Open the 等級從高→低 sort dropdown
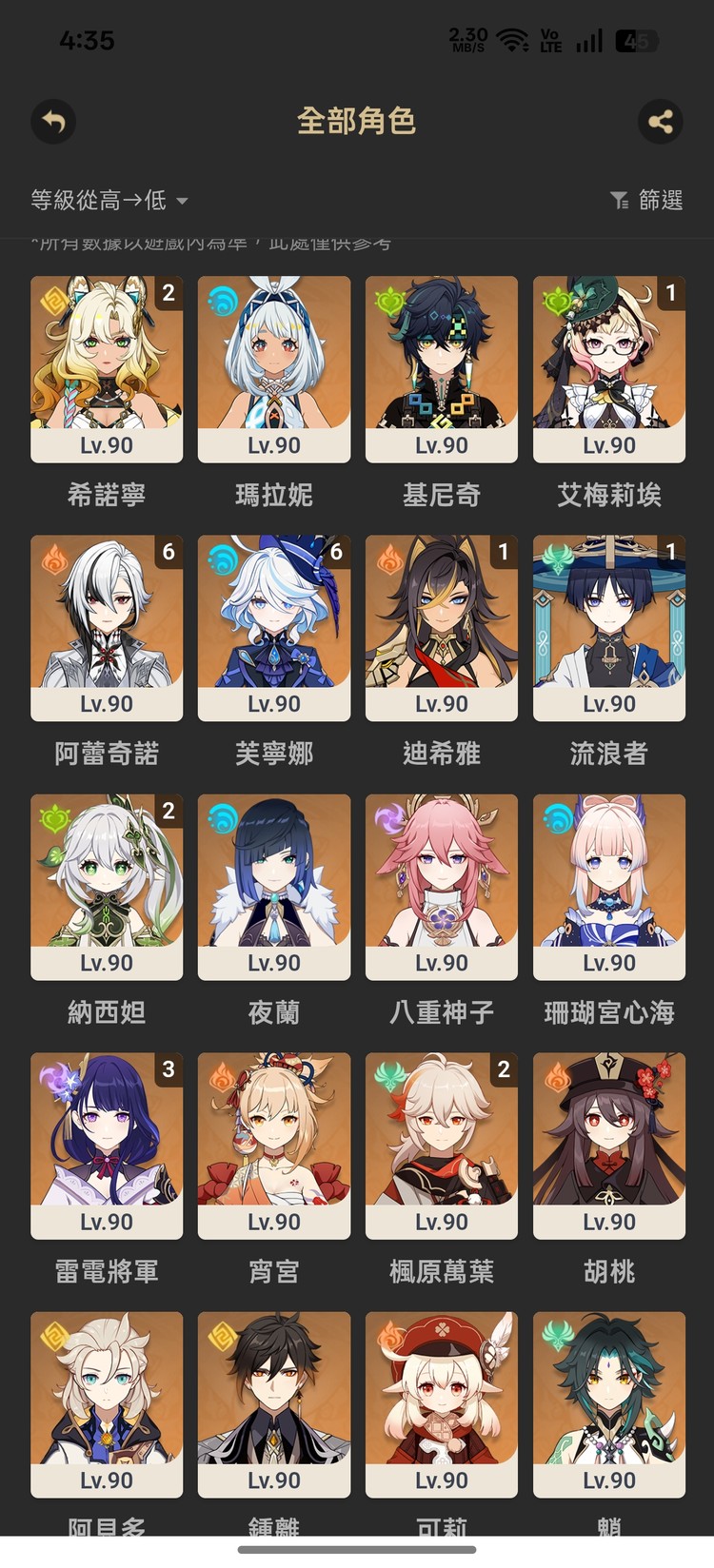 pos(109,200)
